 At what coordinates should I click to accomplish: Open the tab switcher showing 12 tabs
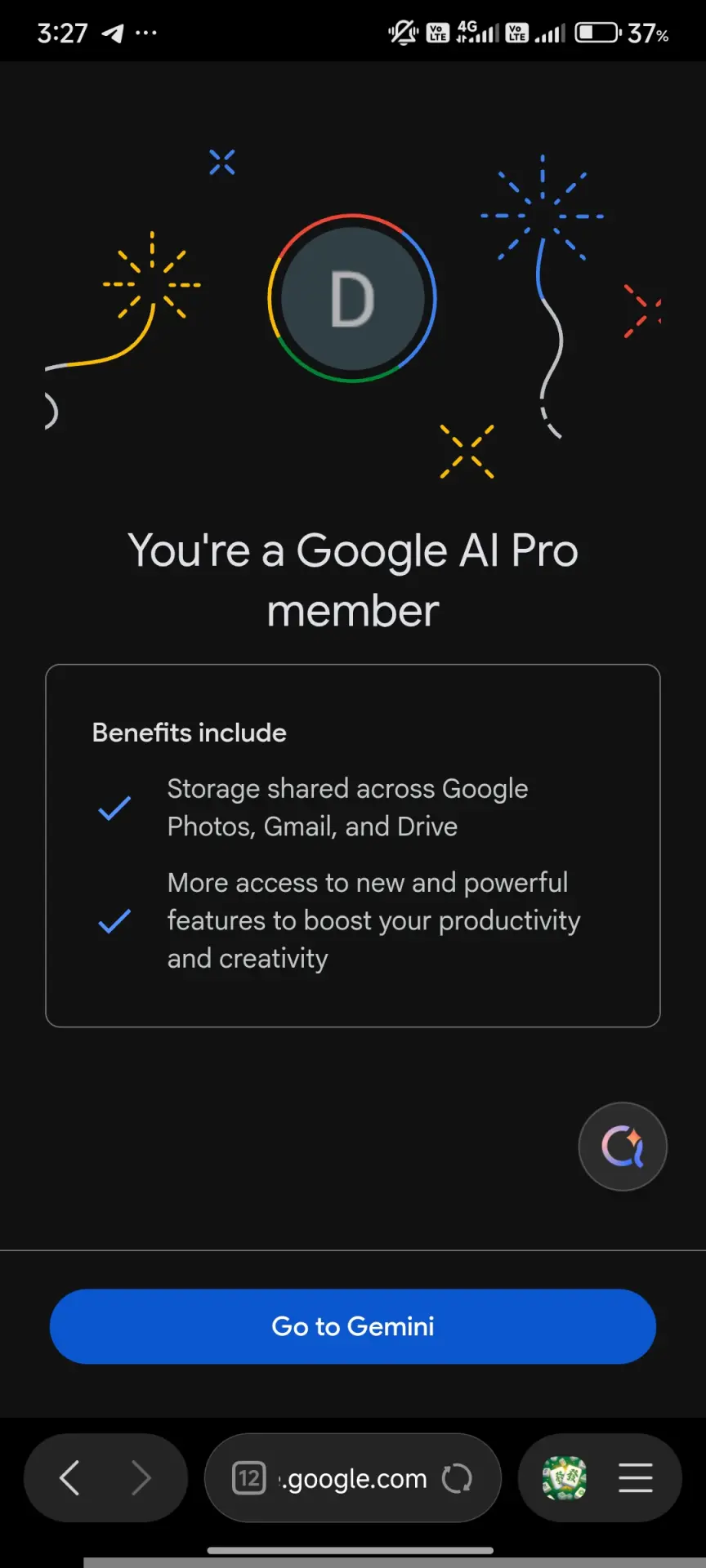pos(249,1478)
